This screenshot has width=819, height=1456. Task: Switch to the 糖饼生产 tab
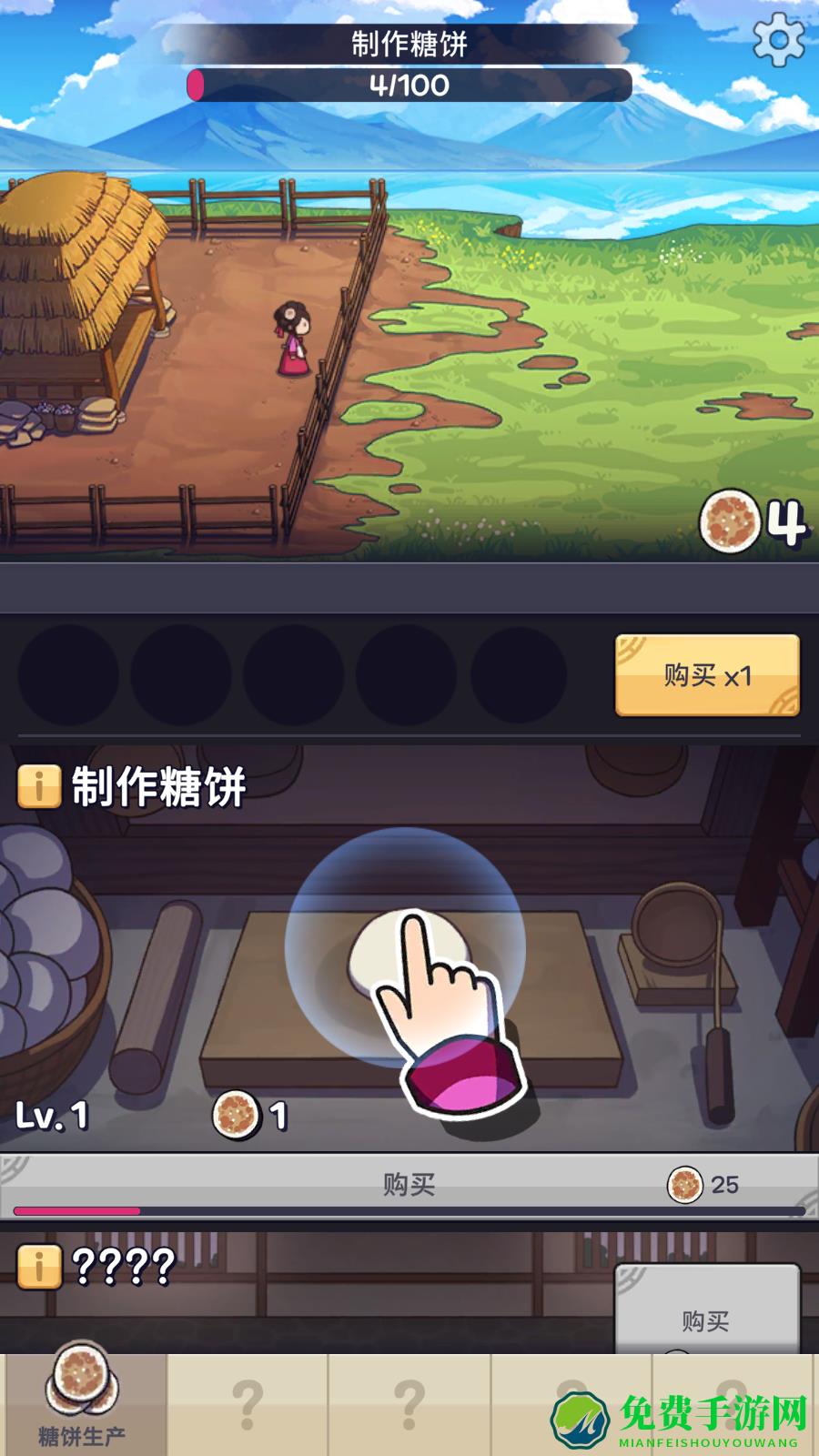point(83,1403)
